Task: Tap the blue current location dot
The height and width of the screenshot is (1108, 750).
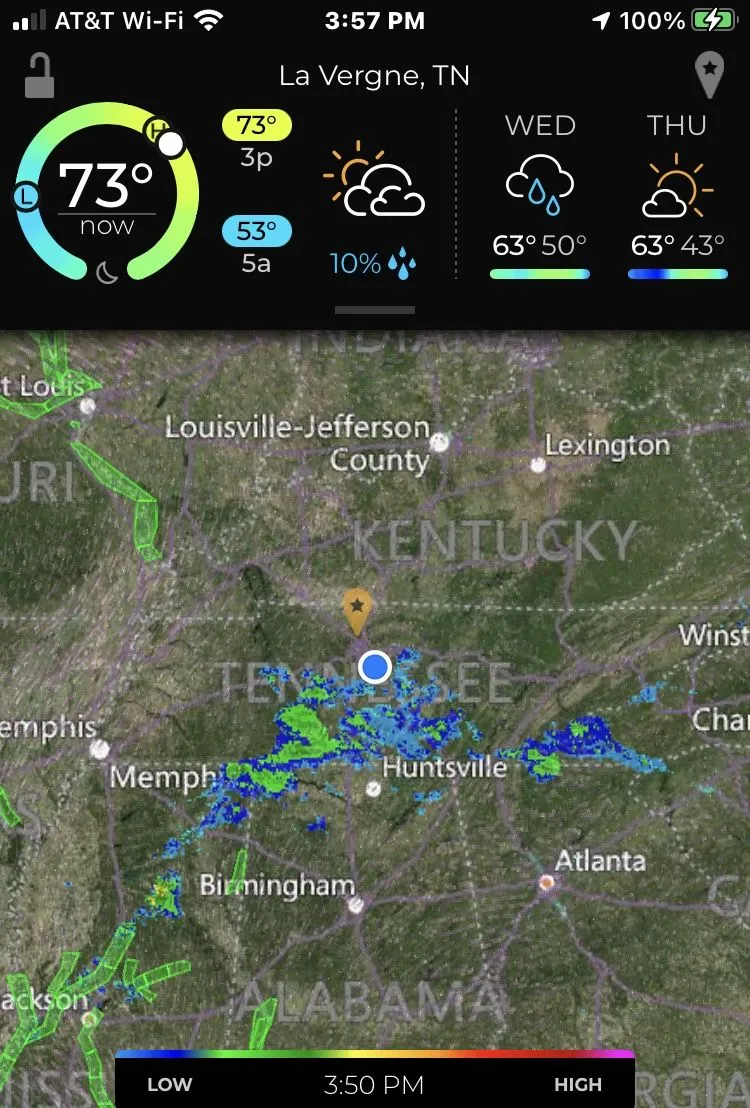Action: 375,666
